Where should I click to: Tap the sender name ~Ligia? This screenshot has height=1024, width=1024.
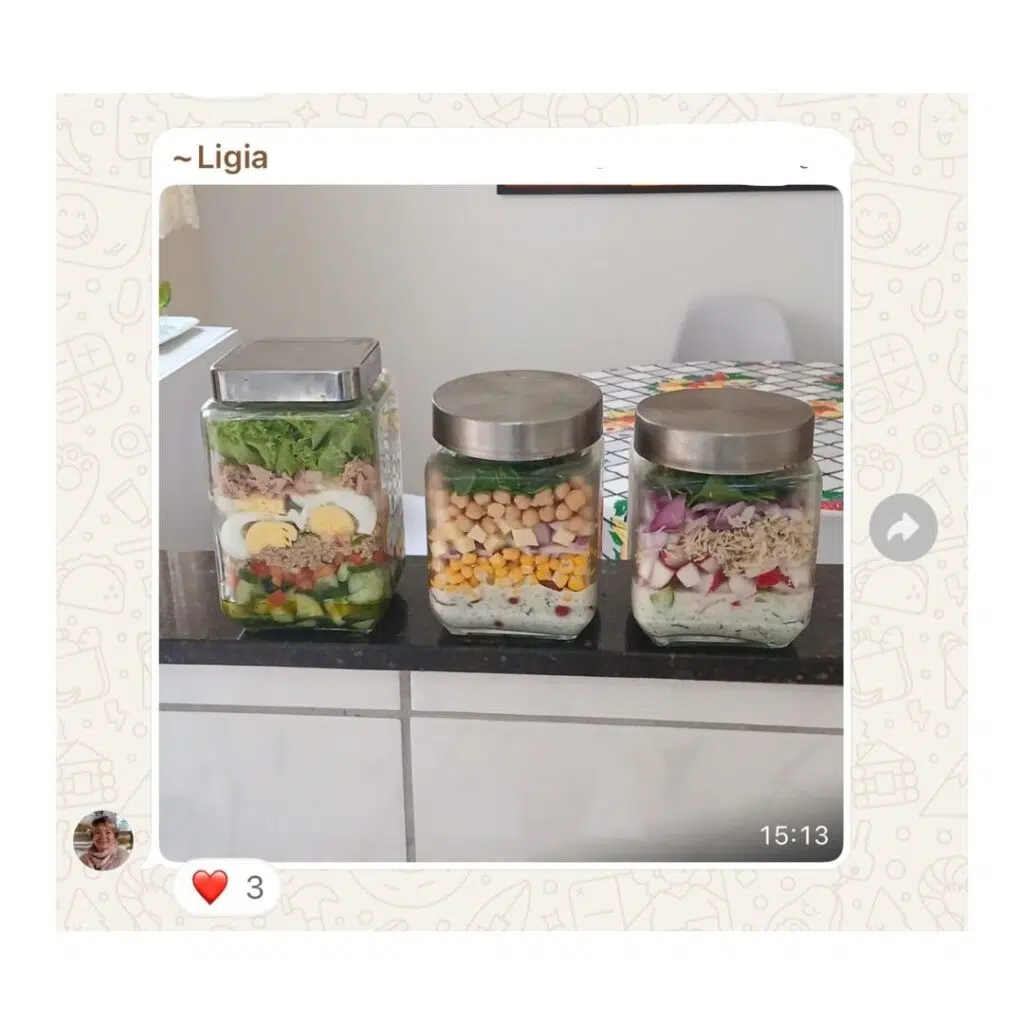point(220,158)
